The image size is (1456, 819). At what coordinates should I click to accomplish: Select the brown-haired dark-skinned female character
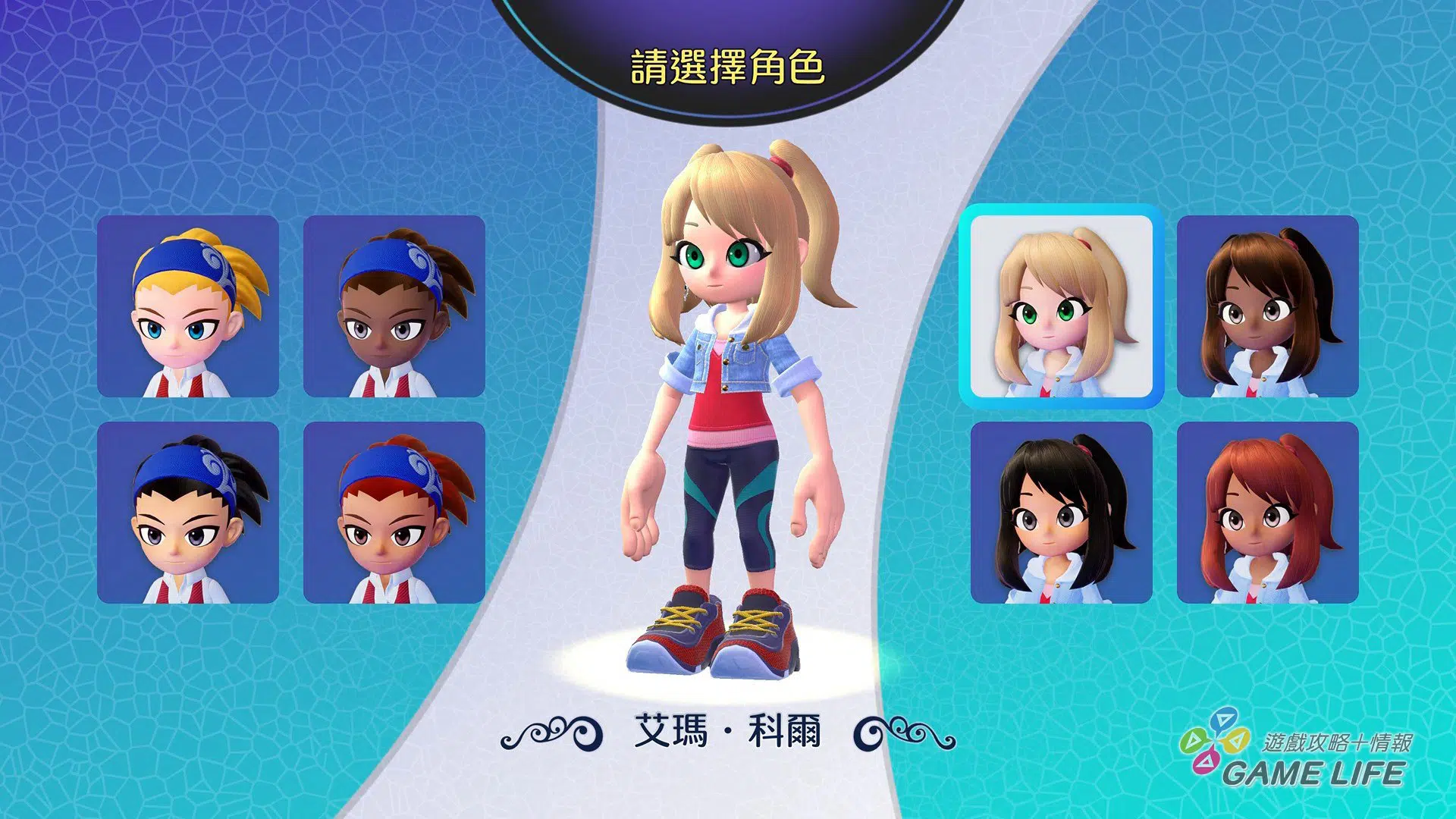pyautogui.click(x=1267, y=306)
